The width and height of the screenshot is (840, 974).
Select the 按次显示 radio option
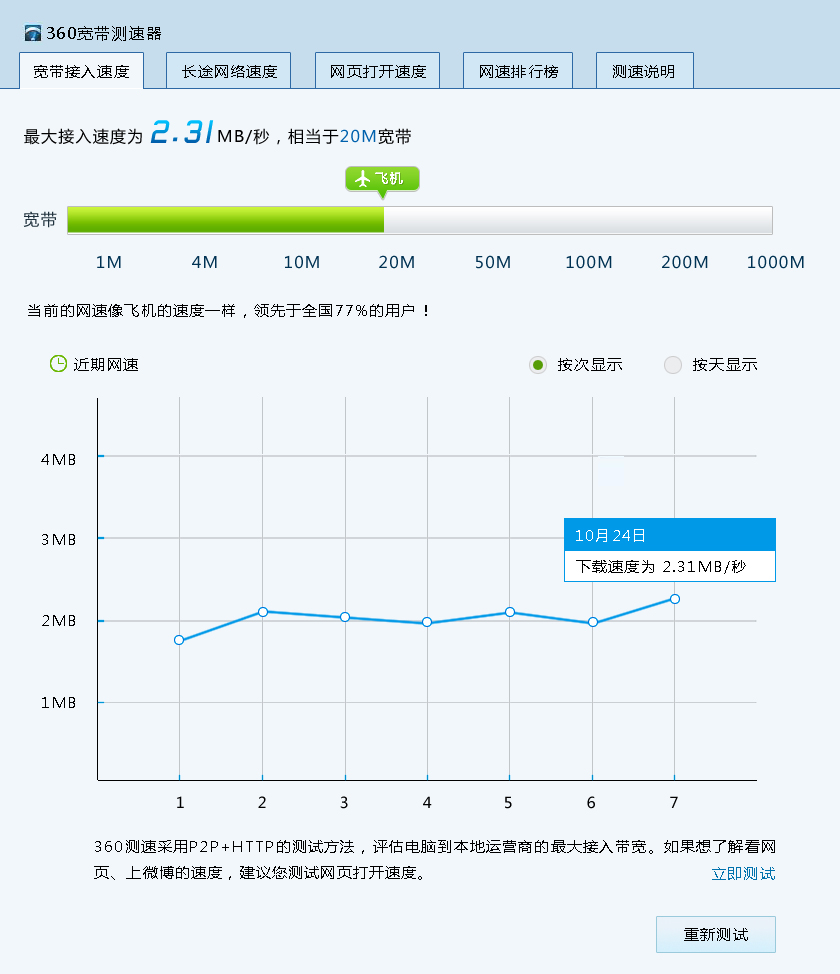point(538,365)
